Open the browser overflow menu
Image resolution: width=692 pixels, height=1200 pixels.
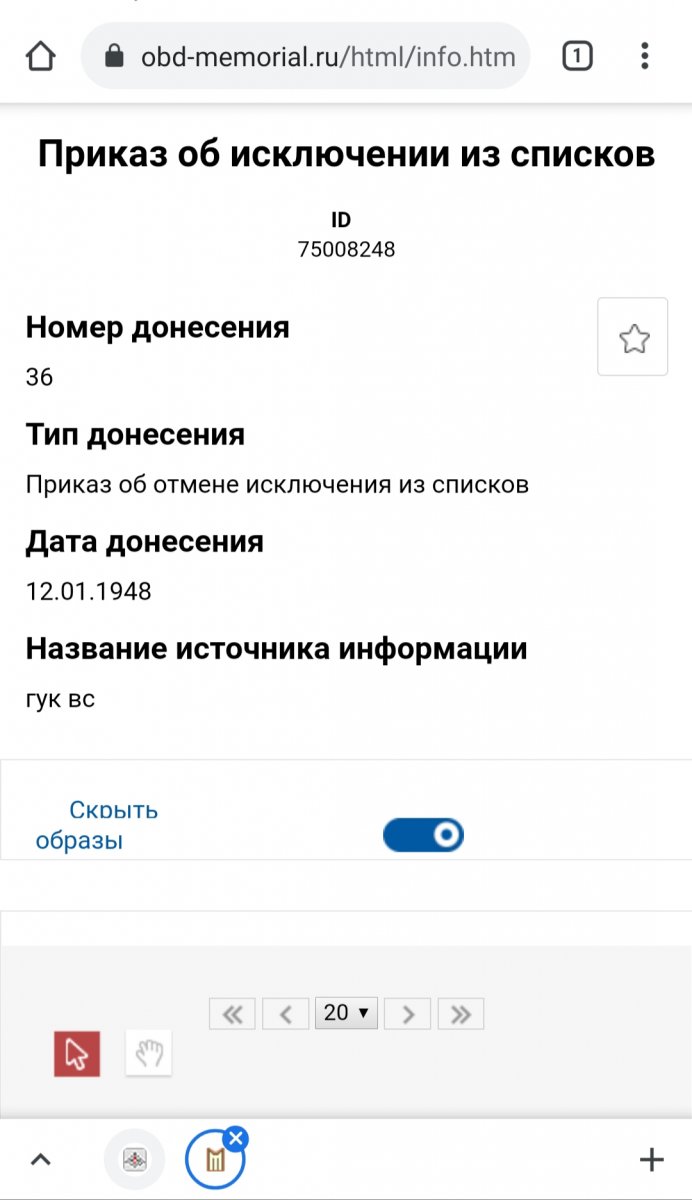pos(646,57)
